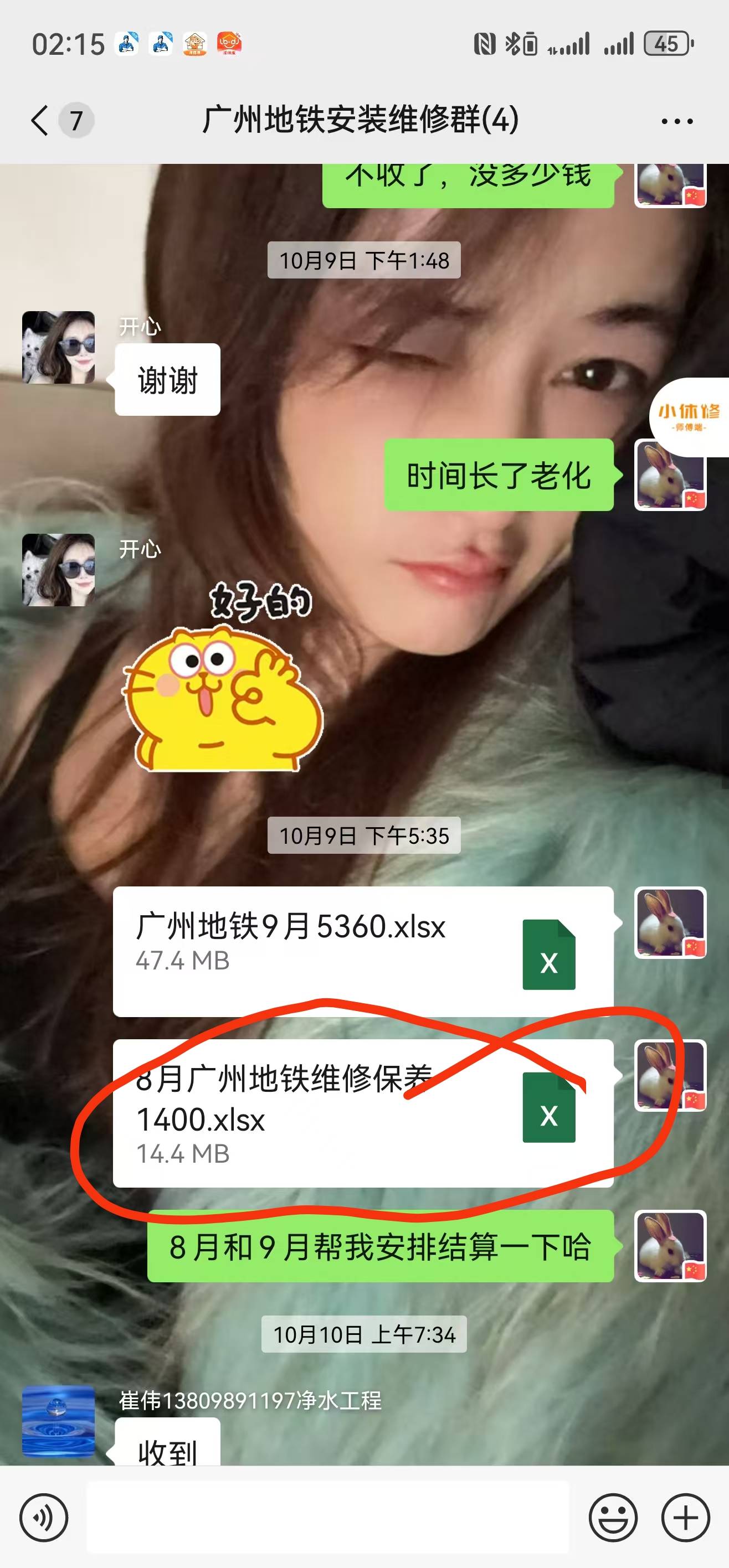This screenshot has height=1568, width=729.
Task: Go back to the chat list
Action: (40, 120)
